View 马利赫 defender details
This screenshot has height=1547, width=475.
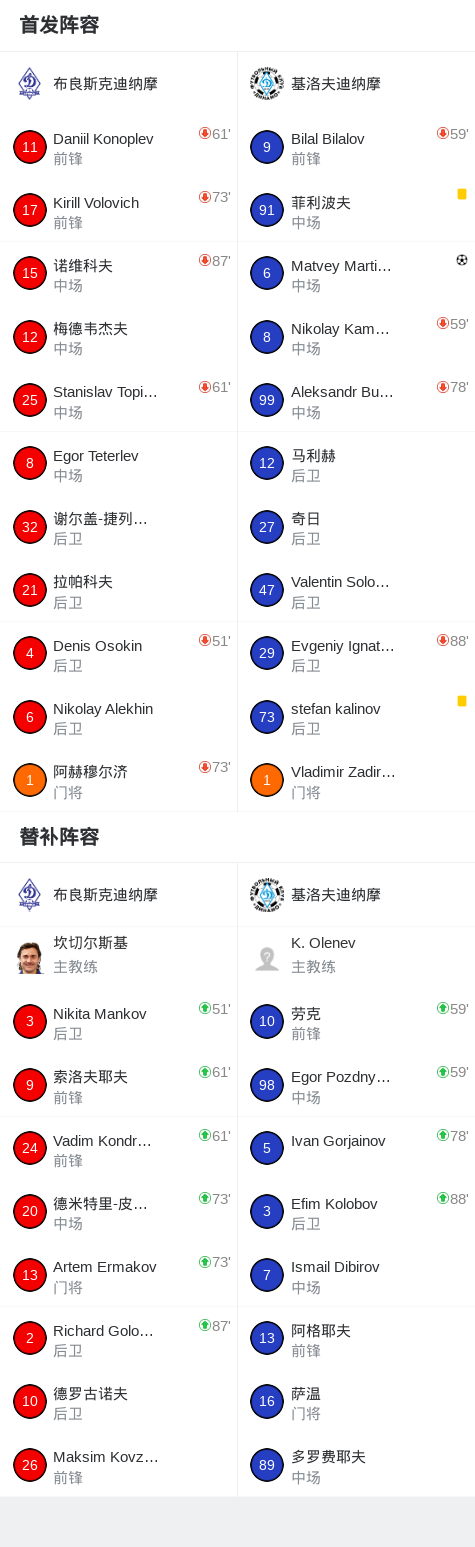[356, 464]
